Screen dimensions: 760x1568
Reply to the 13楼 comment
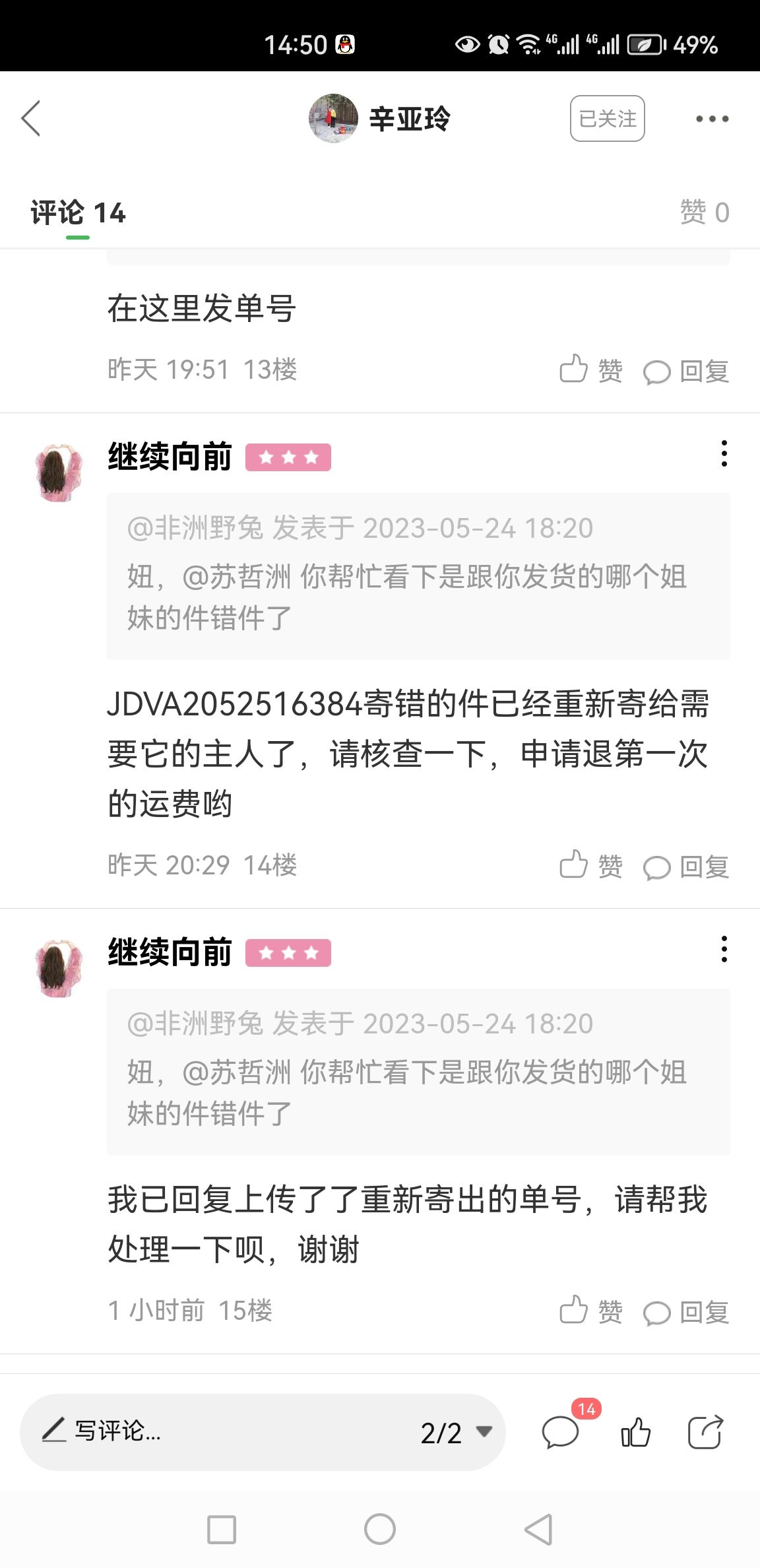(686, 371)
